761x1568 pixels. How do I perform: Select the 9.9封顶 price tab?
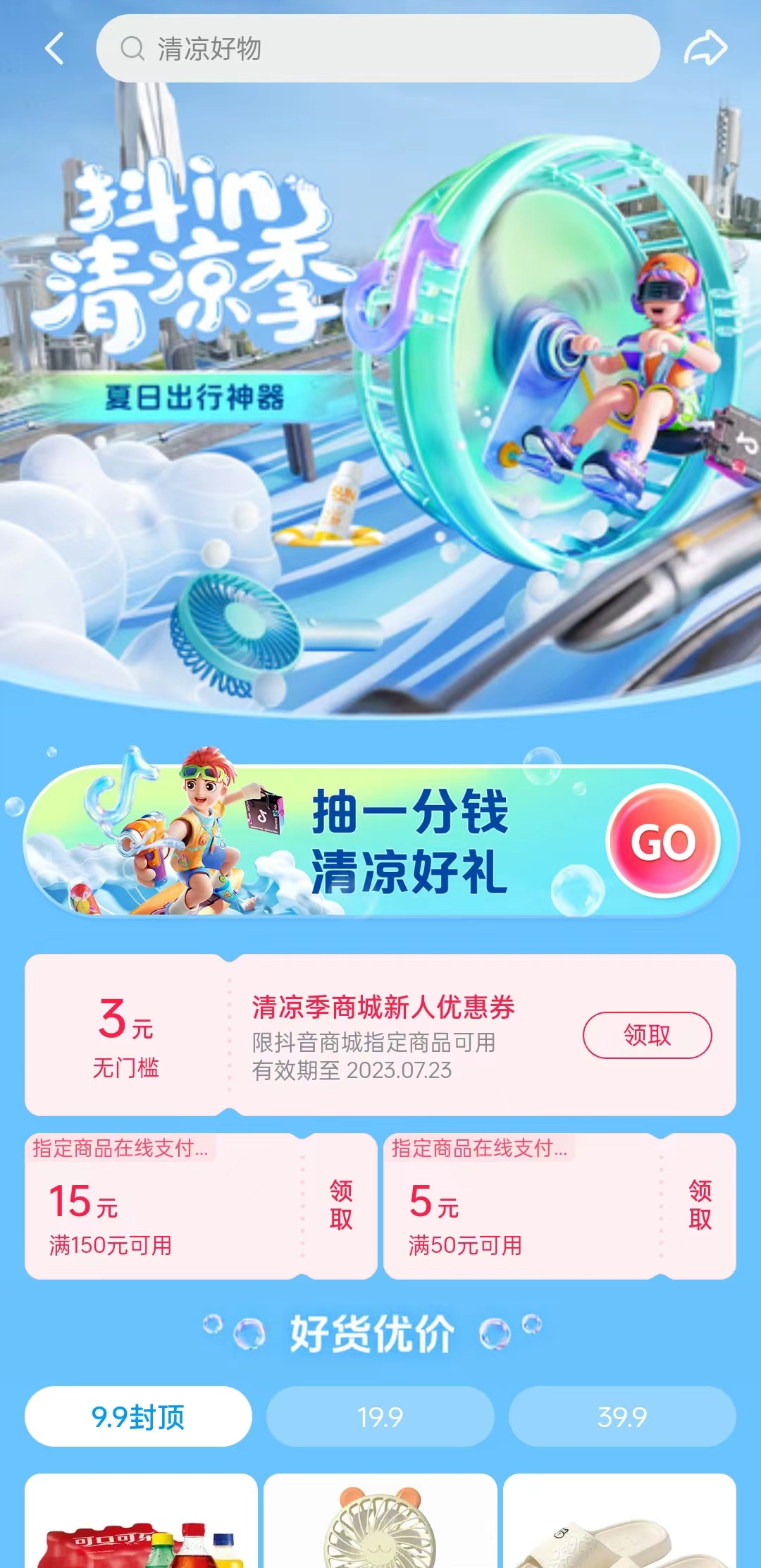(139, 1416)
